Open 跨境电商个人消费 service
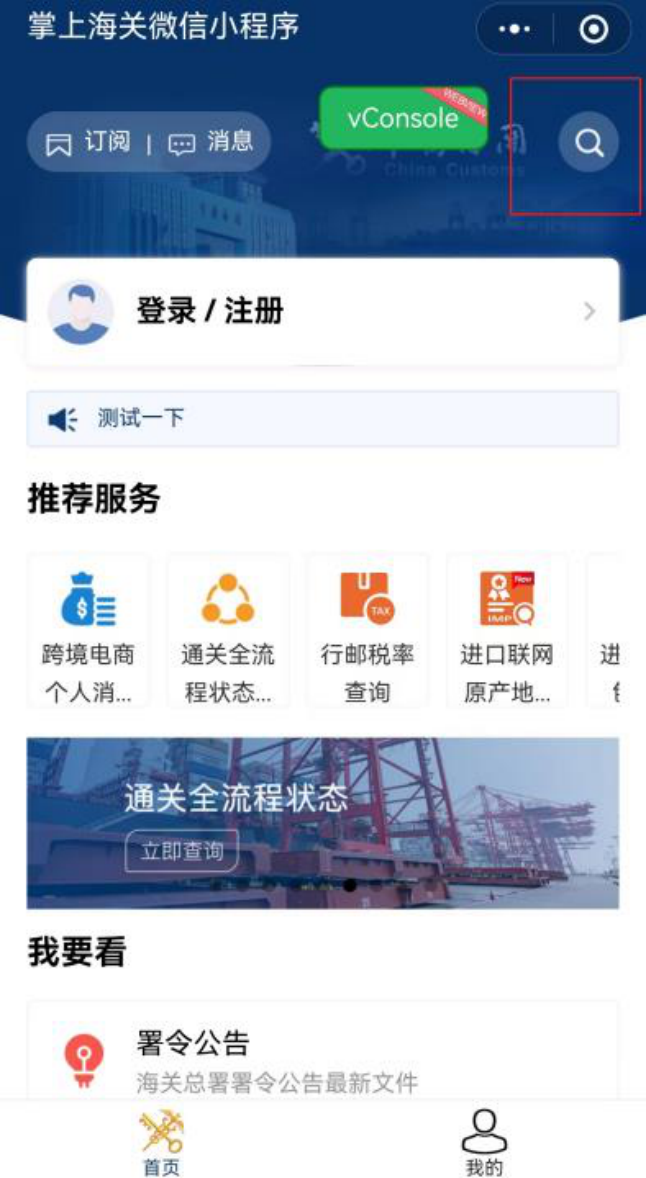 point(88,632)
